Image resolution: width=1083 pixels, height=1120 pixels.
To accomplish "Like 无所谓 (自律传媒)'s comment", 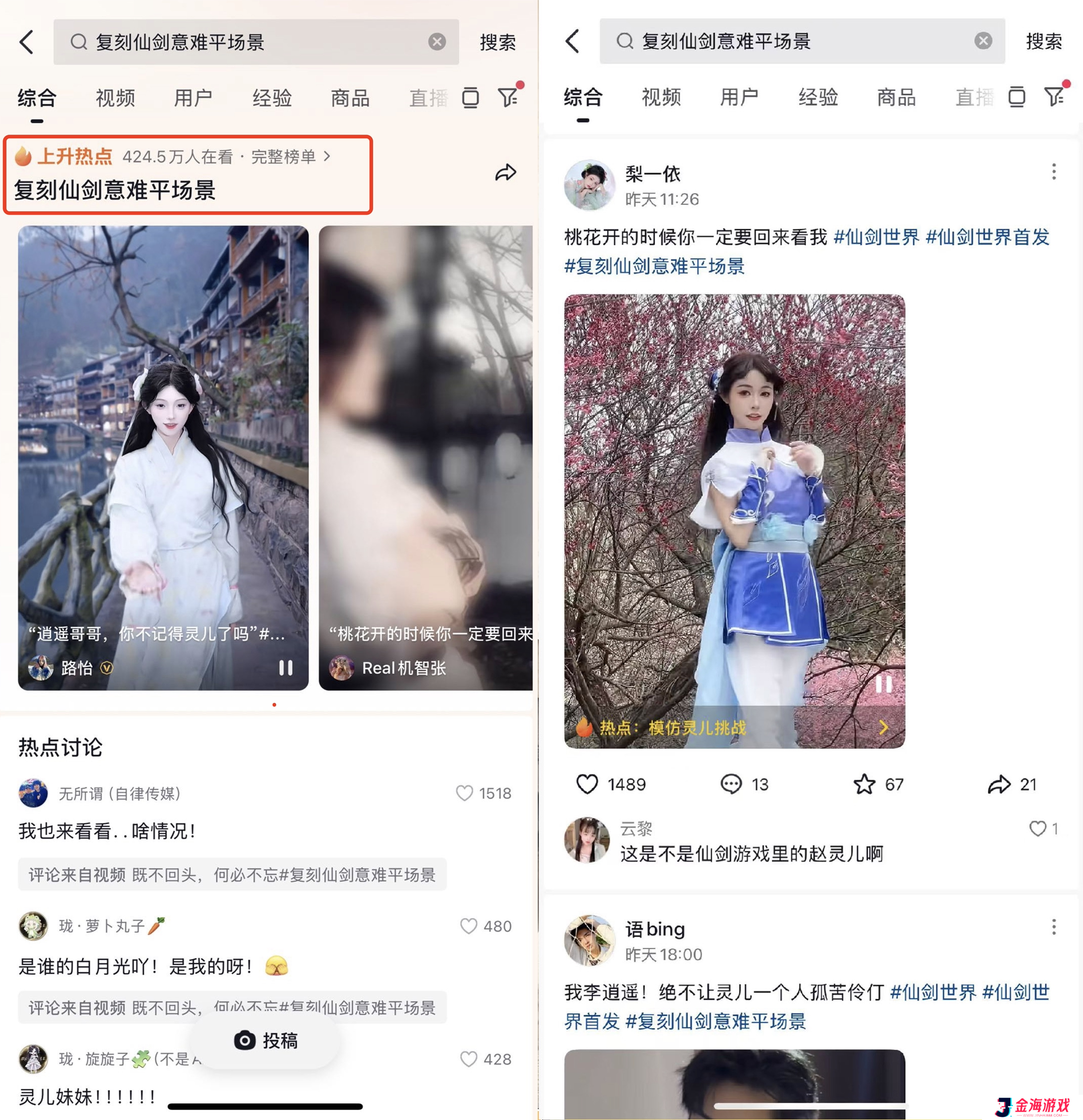I will click(465, 793).
